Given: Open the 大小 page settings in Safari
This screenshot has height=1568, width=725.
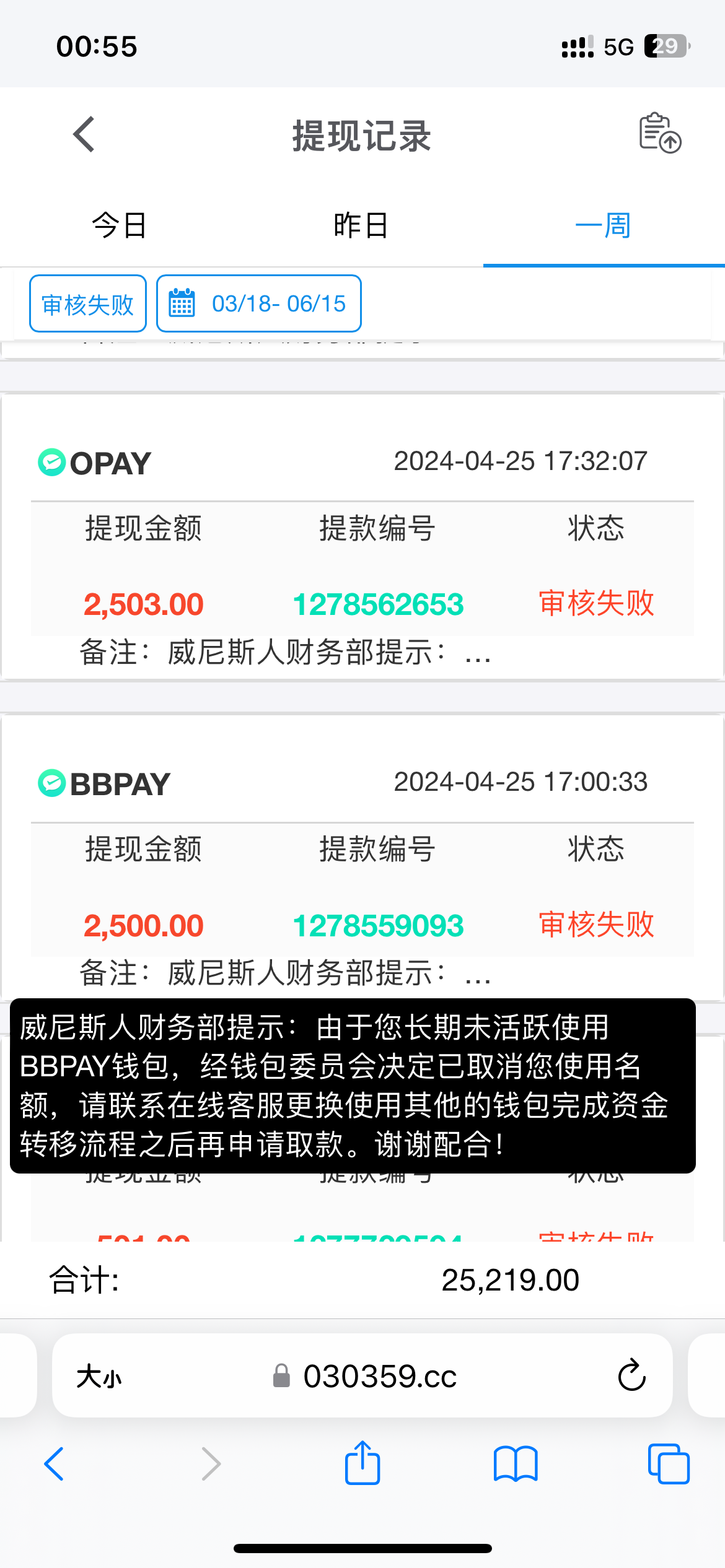Looking at the screenshot, I should 99,1376.
